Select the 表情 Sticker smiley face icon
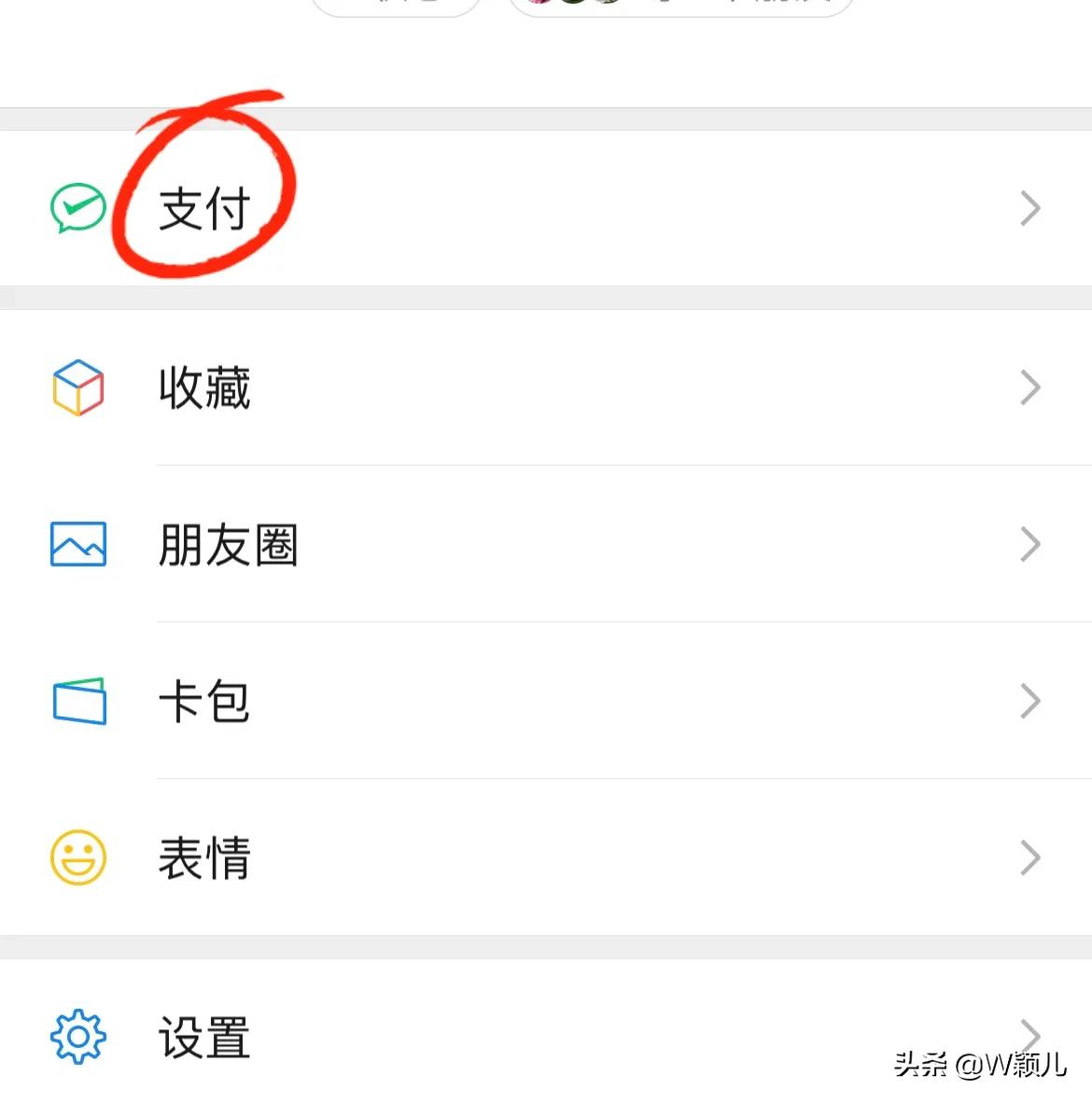This screenshot has height=1103, width=1092. (x=77, y=858)
